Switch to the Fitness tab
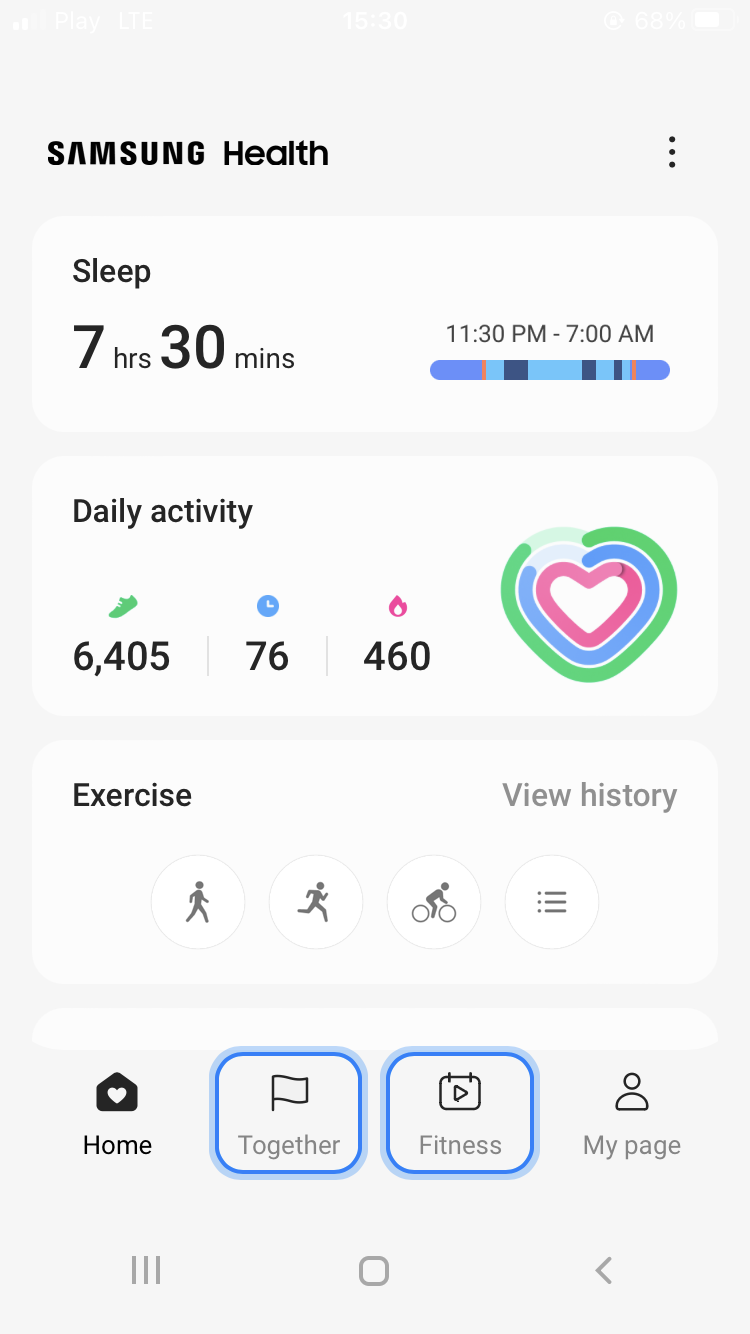 (460, 1113)
